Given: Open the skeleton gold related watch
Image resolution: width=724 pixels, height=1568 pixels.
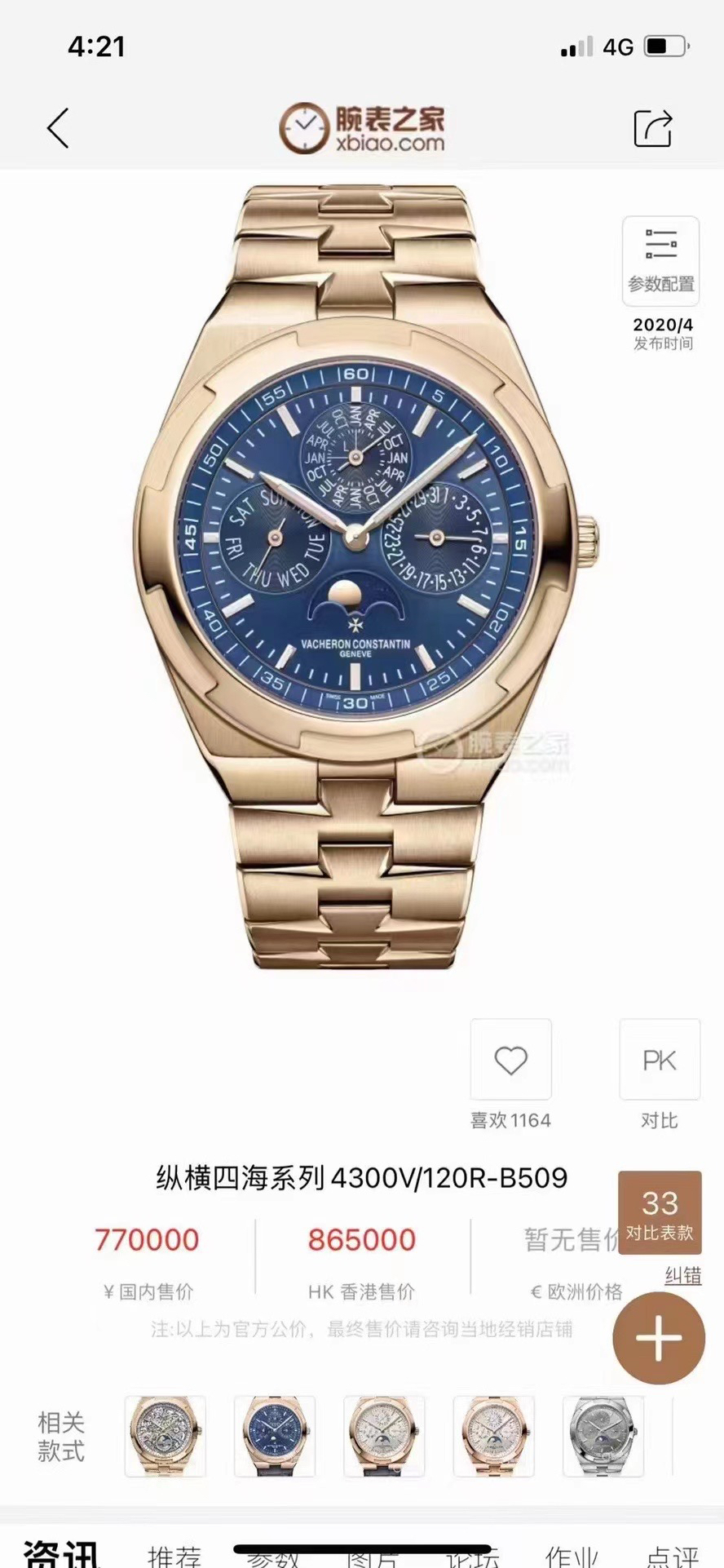Looking at the screenshot, I should tap(166, 1436).
